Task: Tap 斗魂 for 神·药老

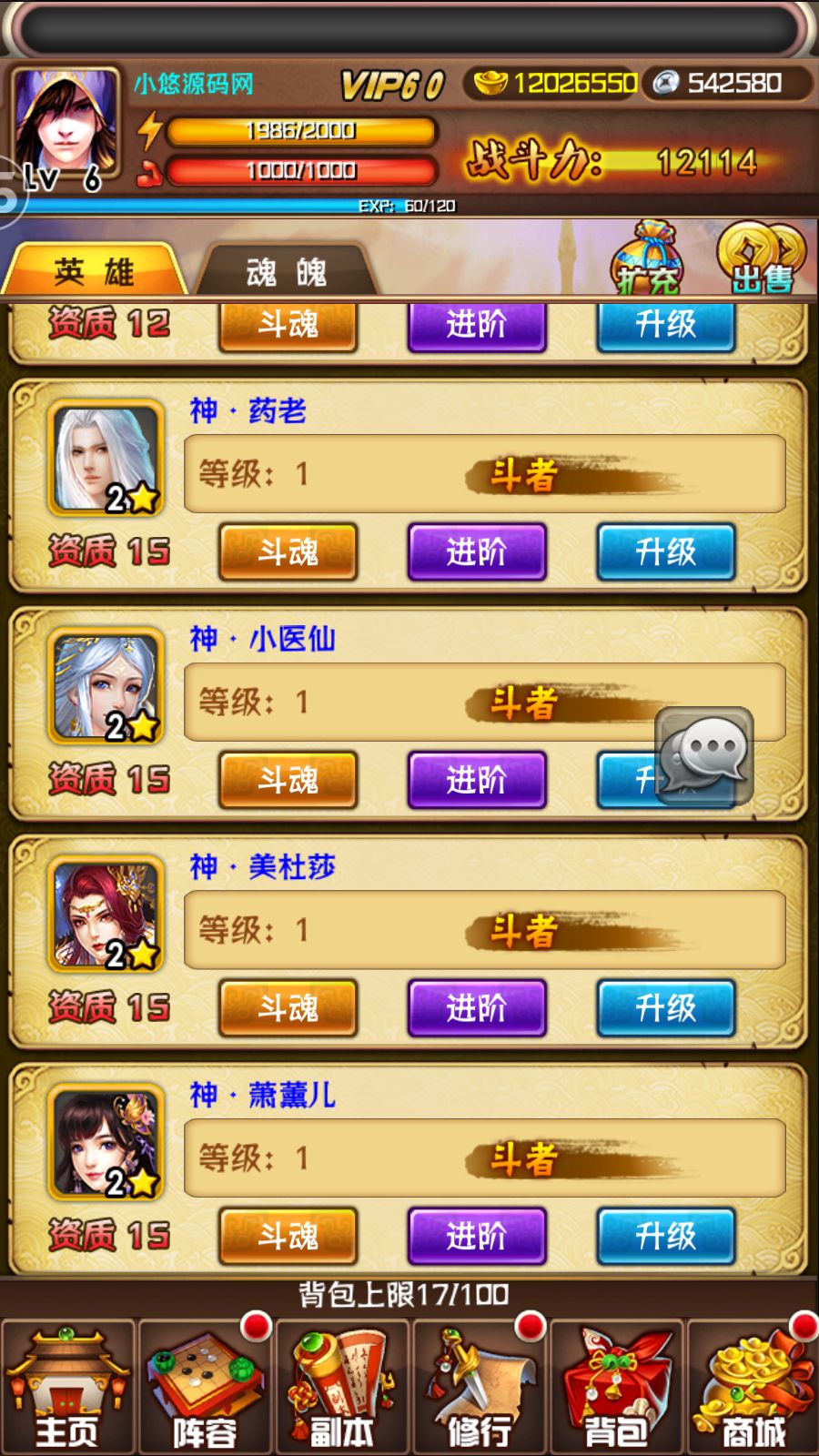Action: pyautogui.click(x=288, y=551)
